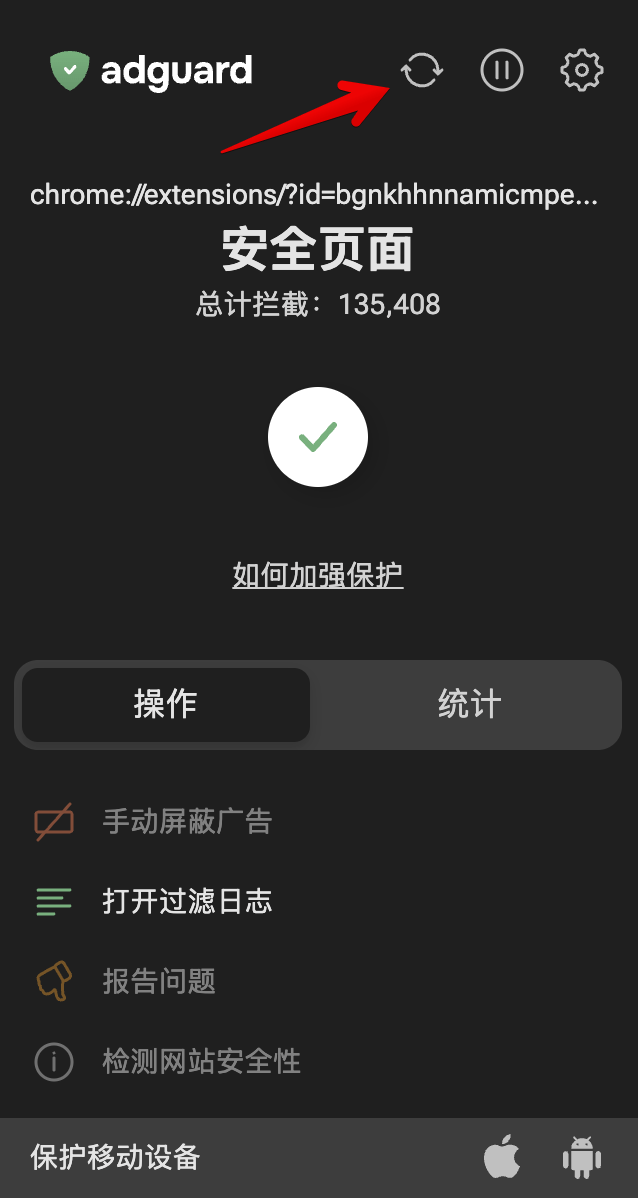This screenshot has width=638, height=1198.
Task: Tap 检测网站安全性
Action: [x=201, y=1061]
